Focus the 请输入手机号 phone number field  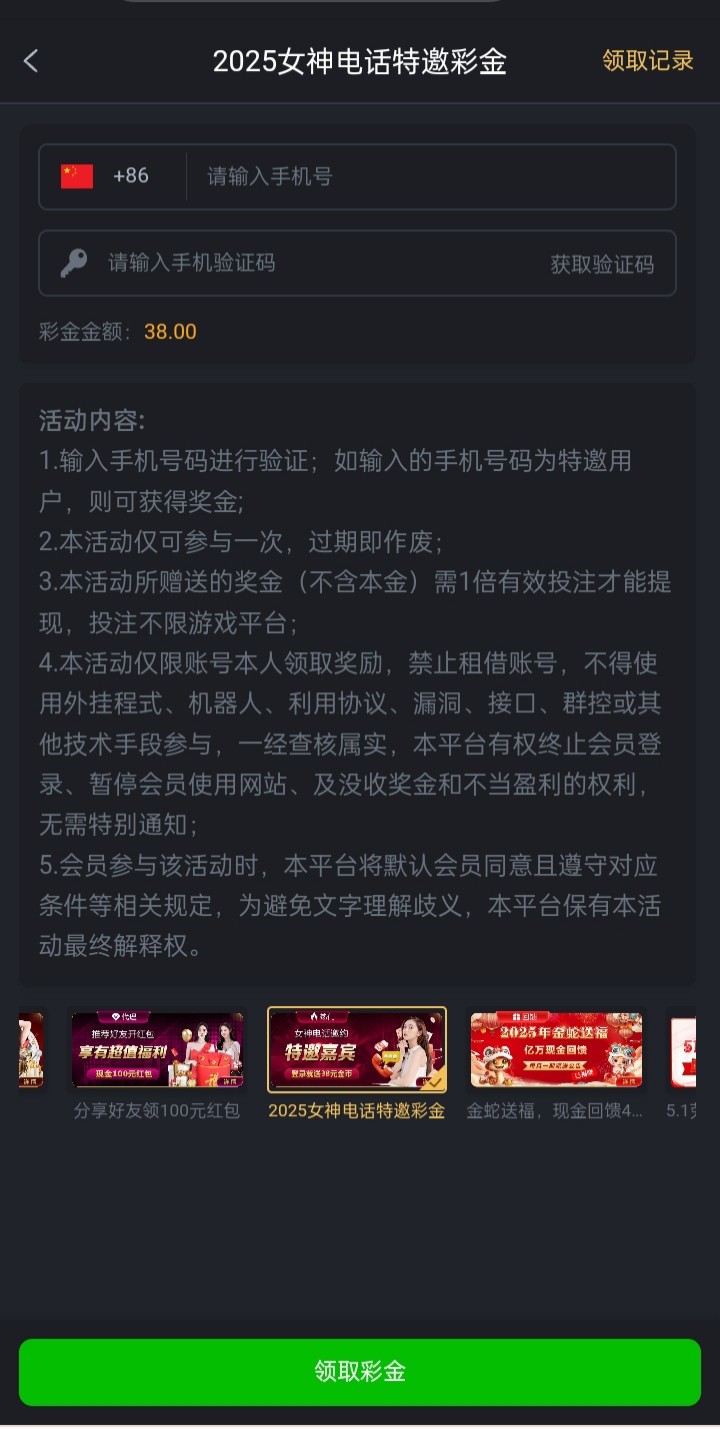(x=430, y=177)
